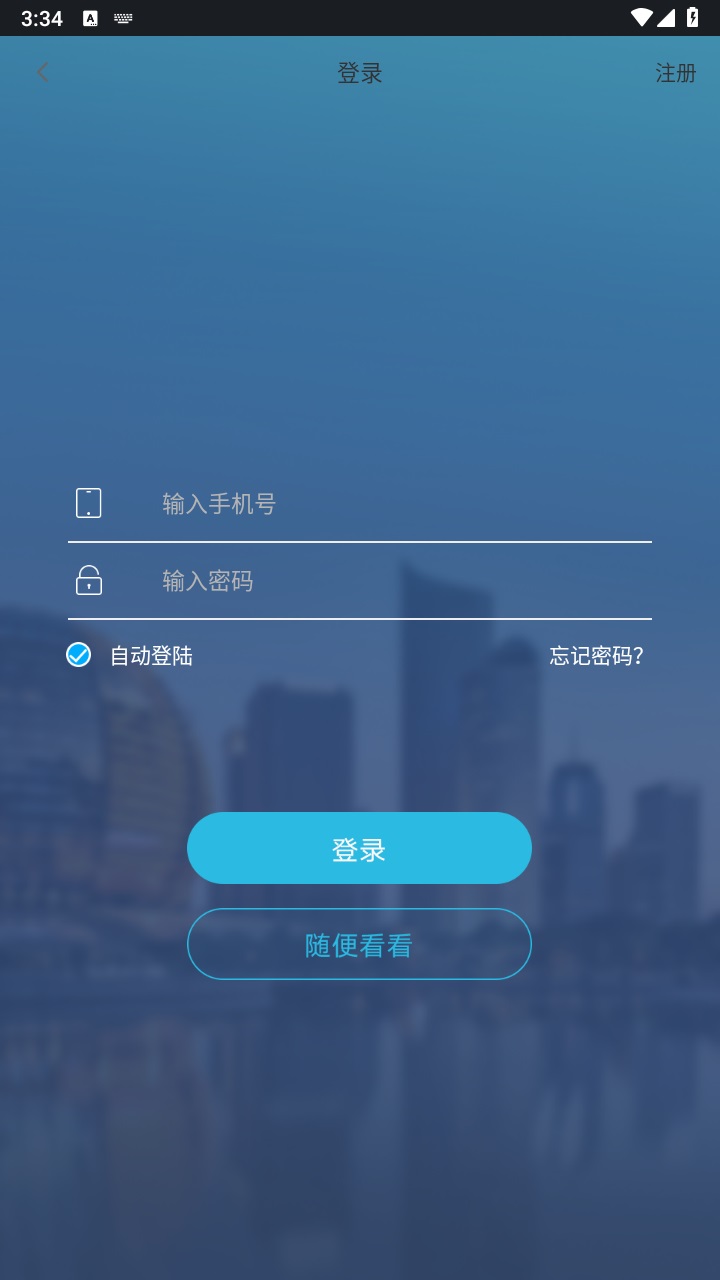
Task: Tap the cellular signal icon in status bar
Action: pyautogui.click(x=669, y=16)
